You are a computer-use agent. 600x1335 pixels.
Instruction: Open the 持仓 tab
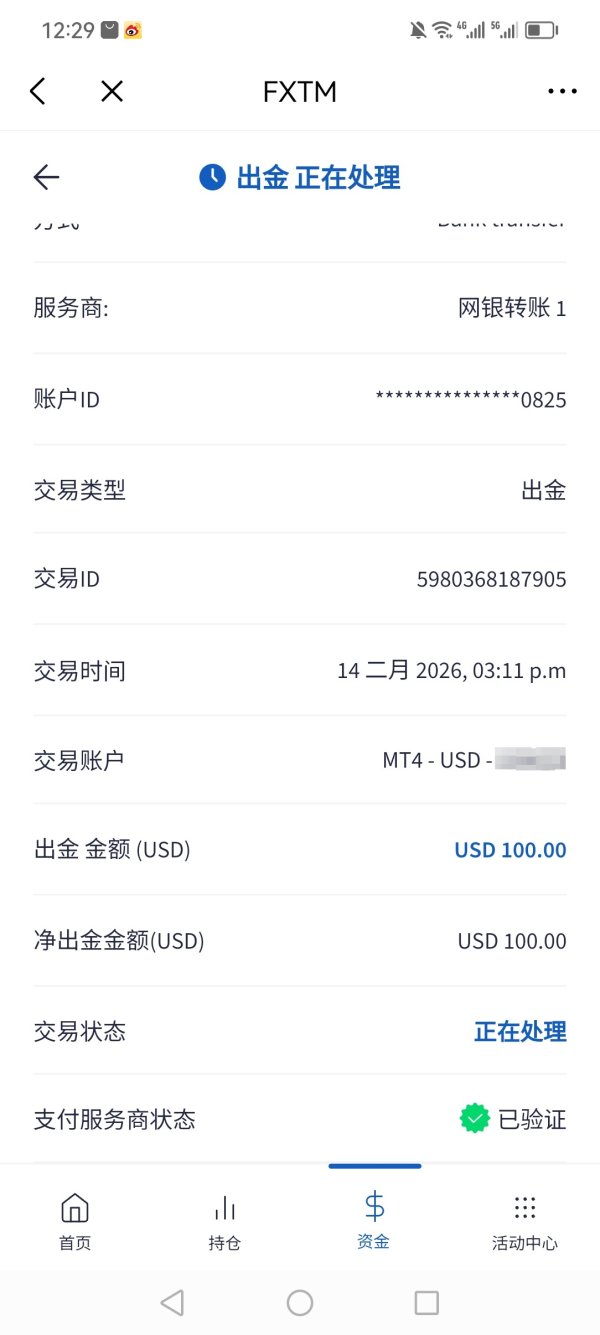[x=225, y=1221]
